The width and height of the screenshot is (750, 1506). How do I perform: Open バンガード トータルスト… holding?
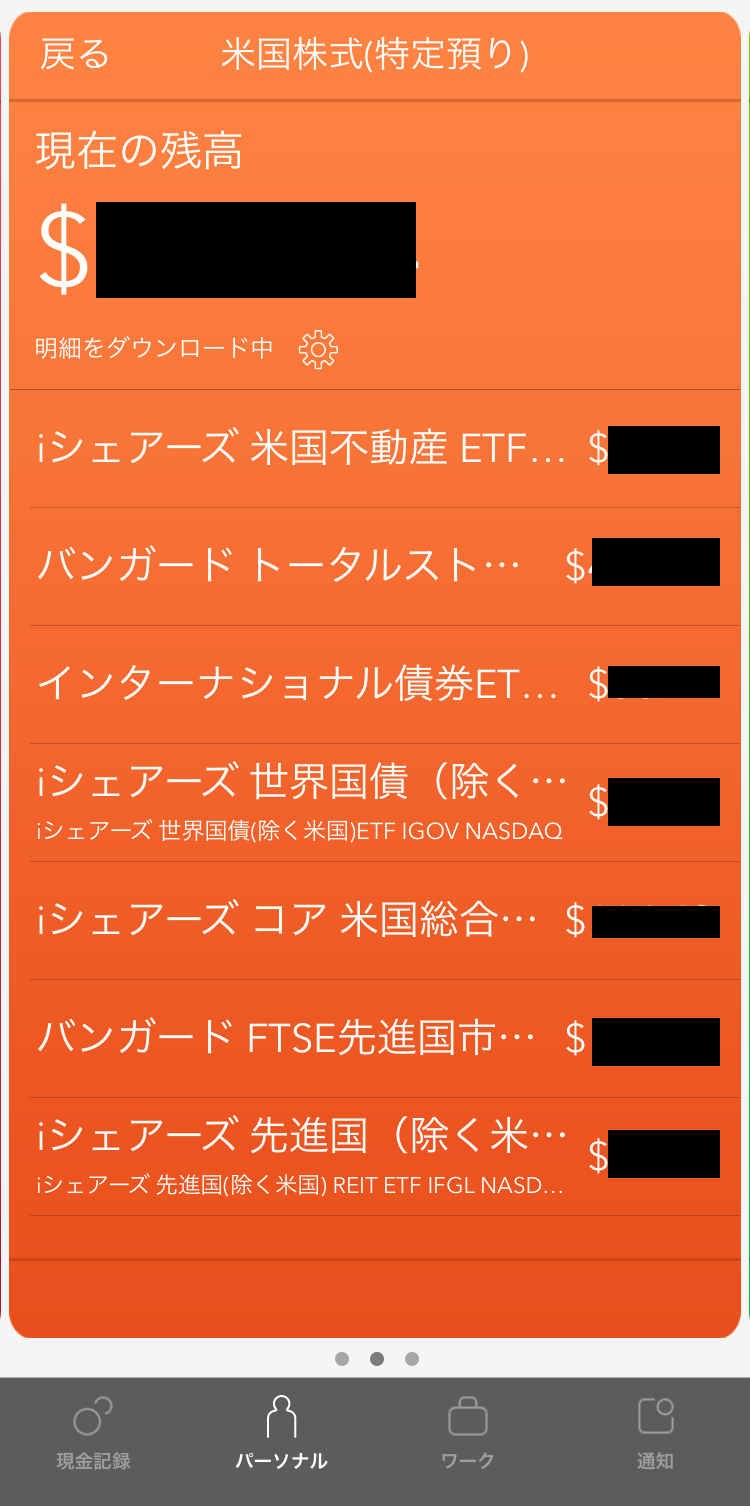280,567
